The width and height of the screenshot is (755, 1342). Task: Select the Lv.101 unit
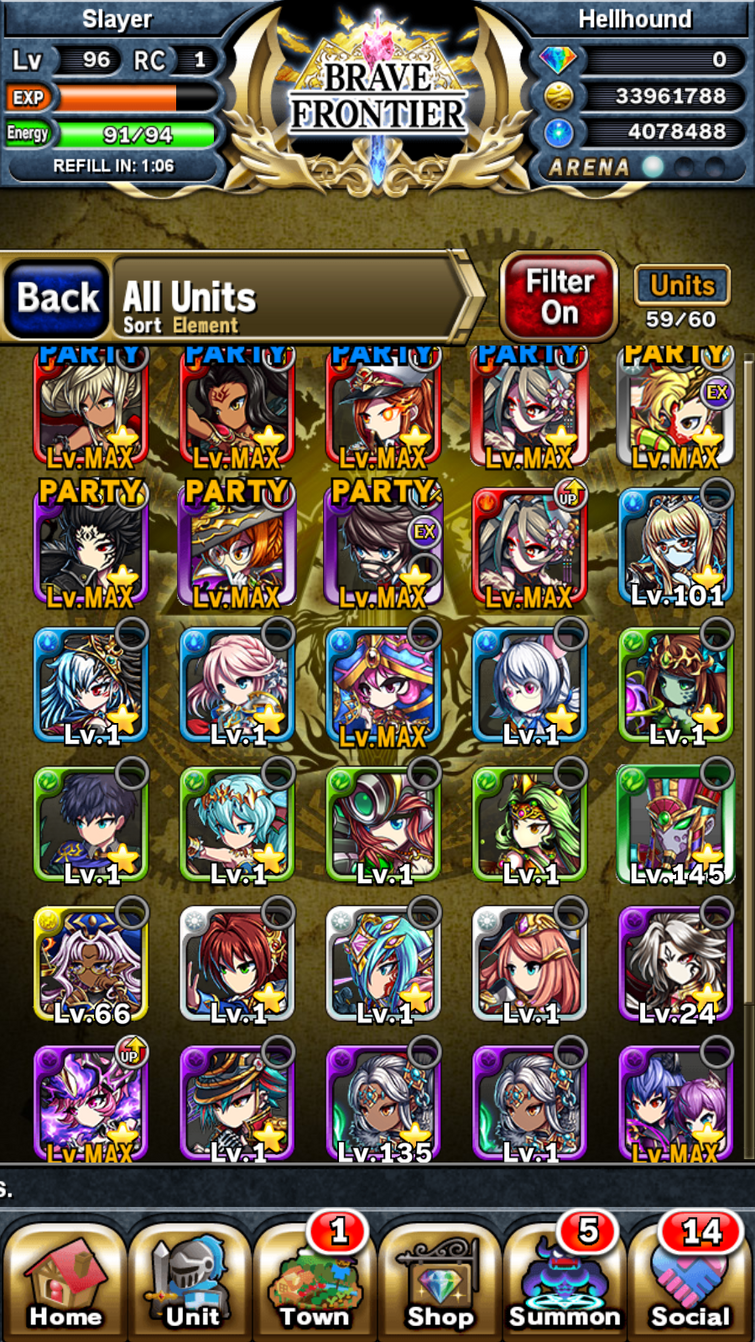(676, 546)
